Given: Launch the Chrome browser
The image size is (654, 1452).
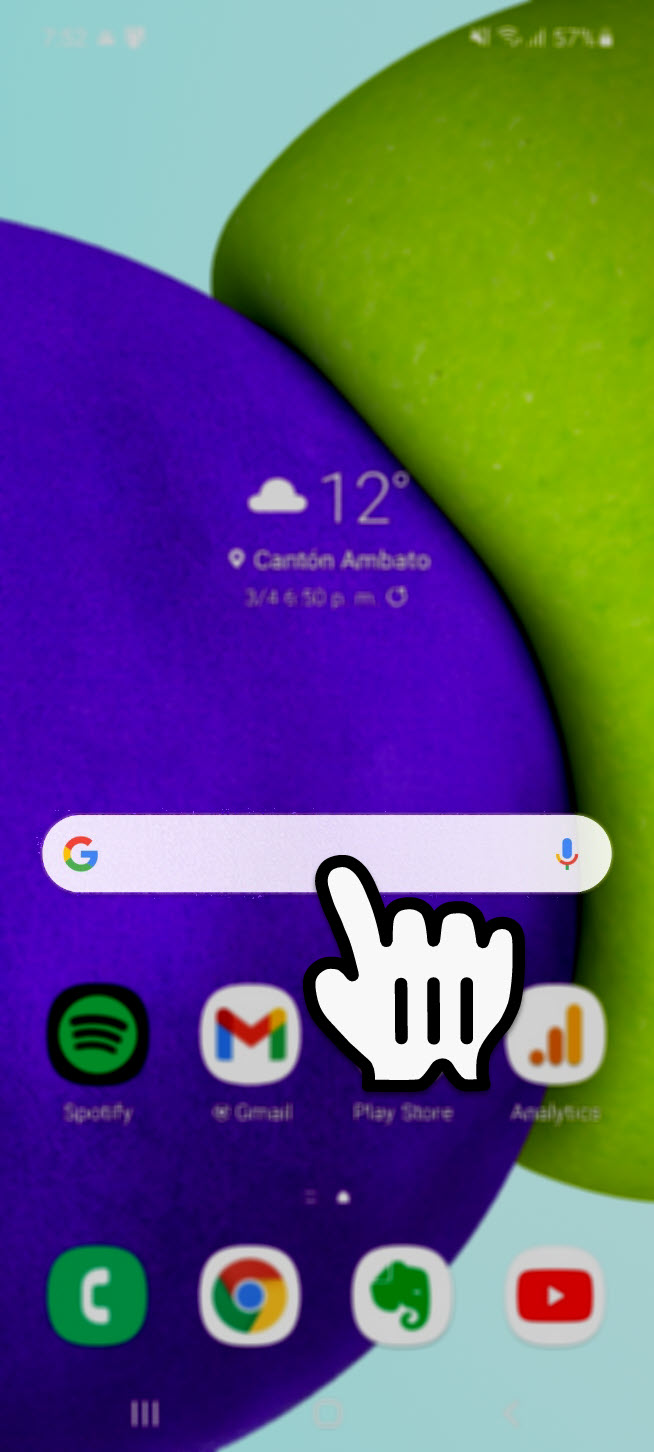Looking at the screenshot, I should click(250, 1297).
